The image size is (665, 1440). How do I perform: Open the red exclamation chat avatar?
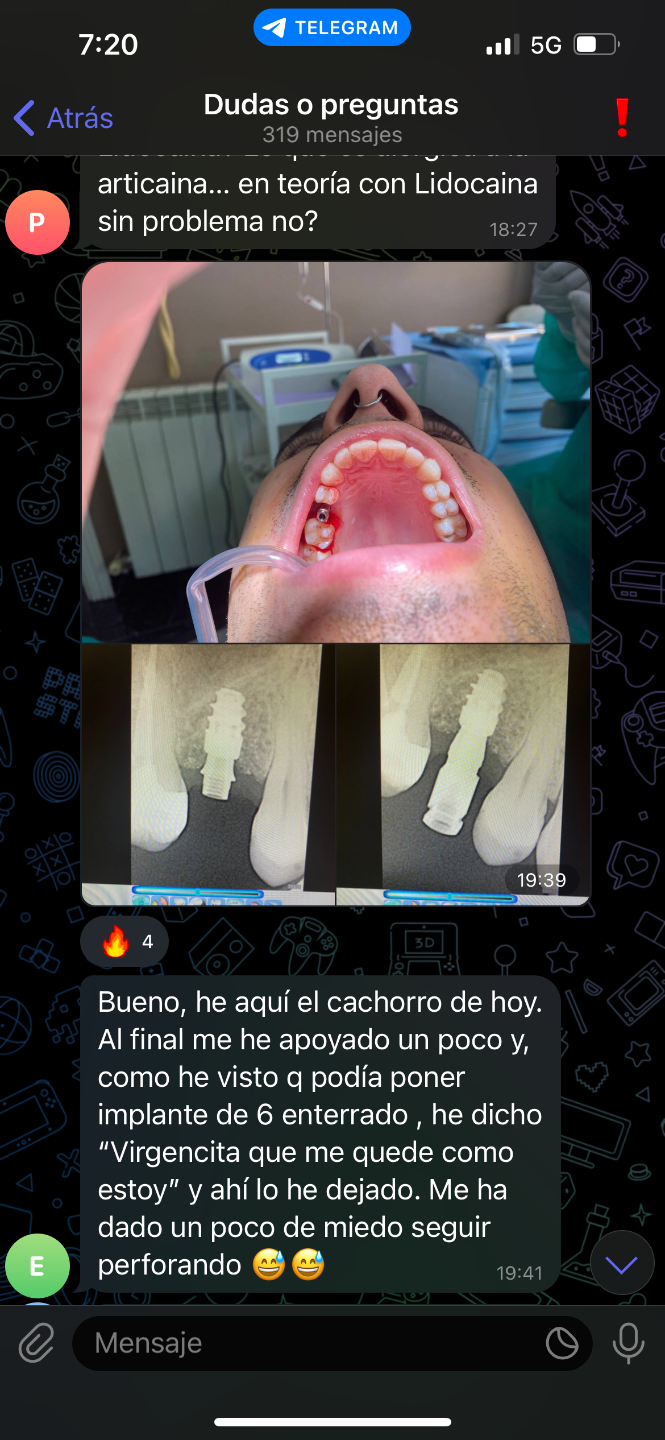point(622,118)
